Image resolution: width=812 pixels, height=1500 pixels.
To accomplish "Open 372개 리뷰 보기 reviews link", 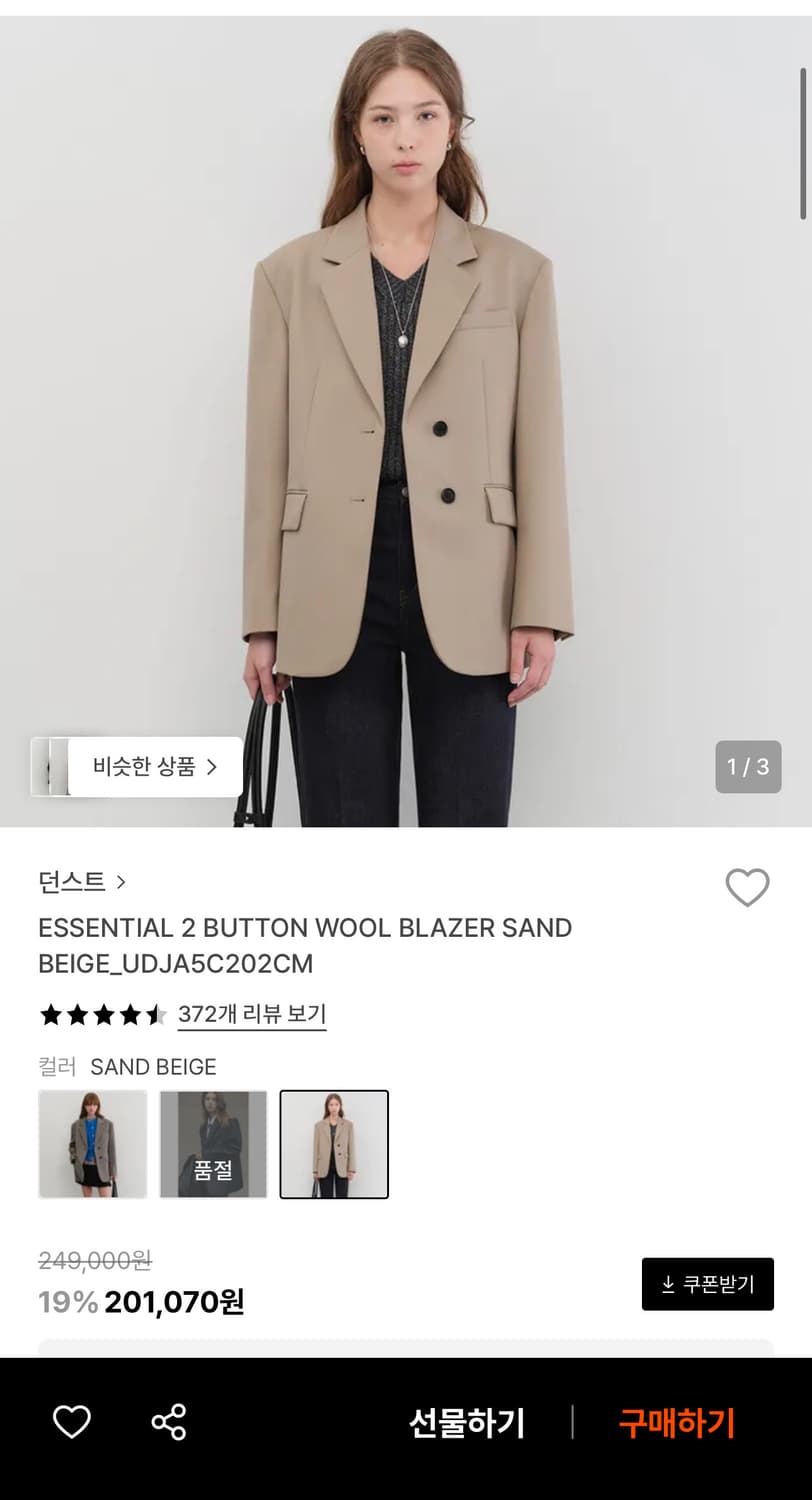I will 251,1014.
